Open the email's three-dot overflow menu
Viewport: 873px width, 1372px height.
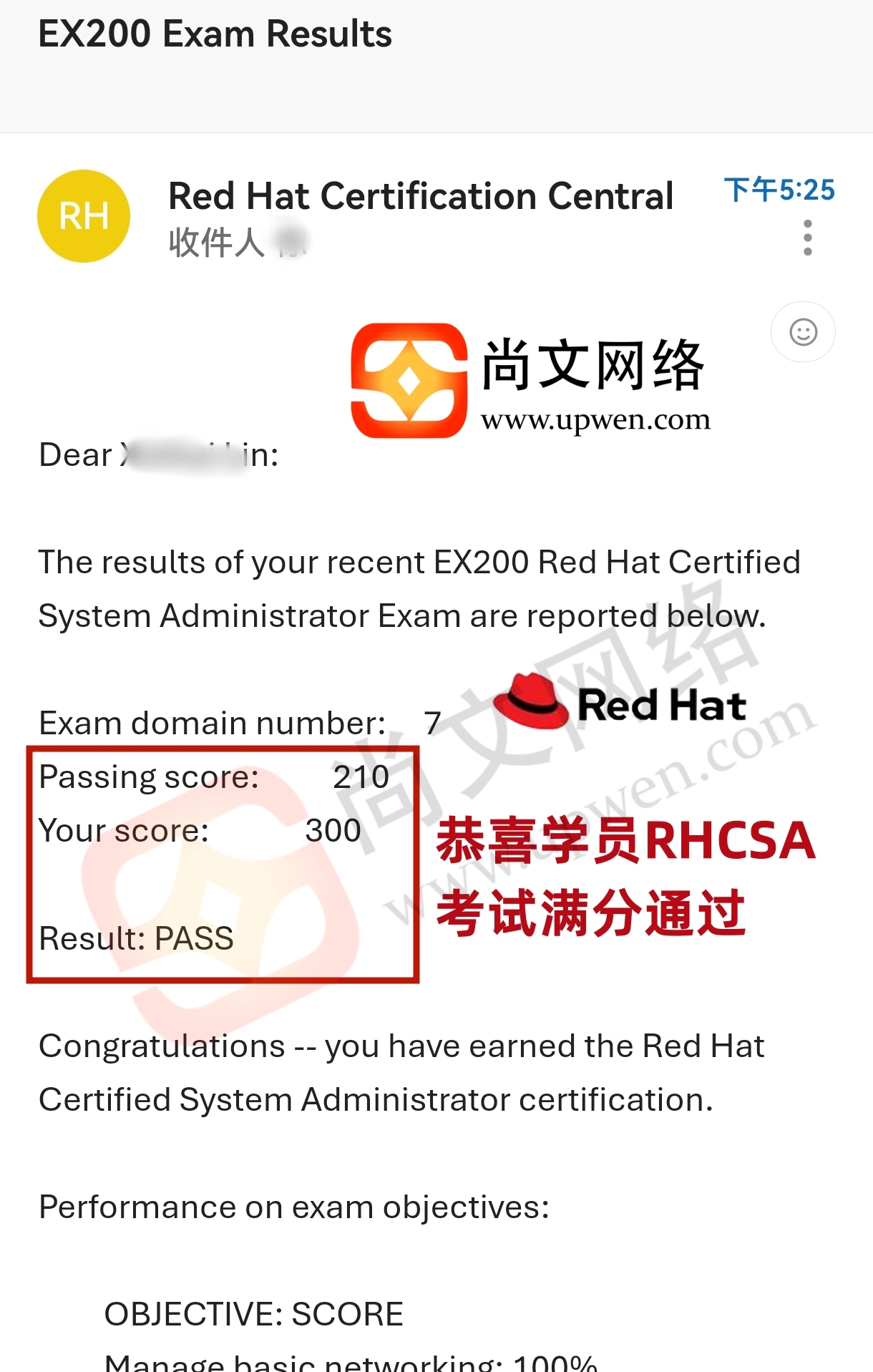click(x=807, y=238)
